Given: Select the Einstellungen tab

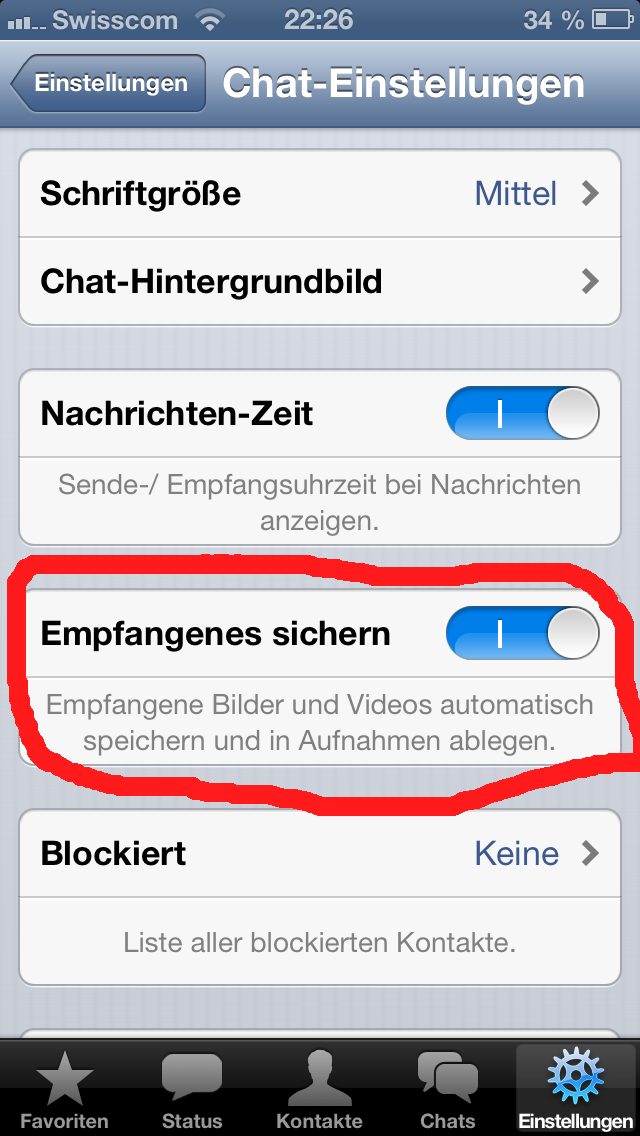Looking at the screenshot, I should point(575,1089).
